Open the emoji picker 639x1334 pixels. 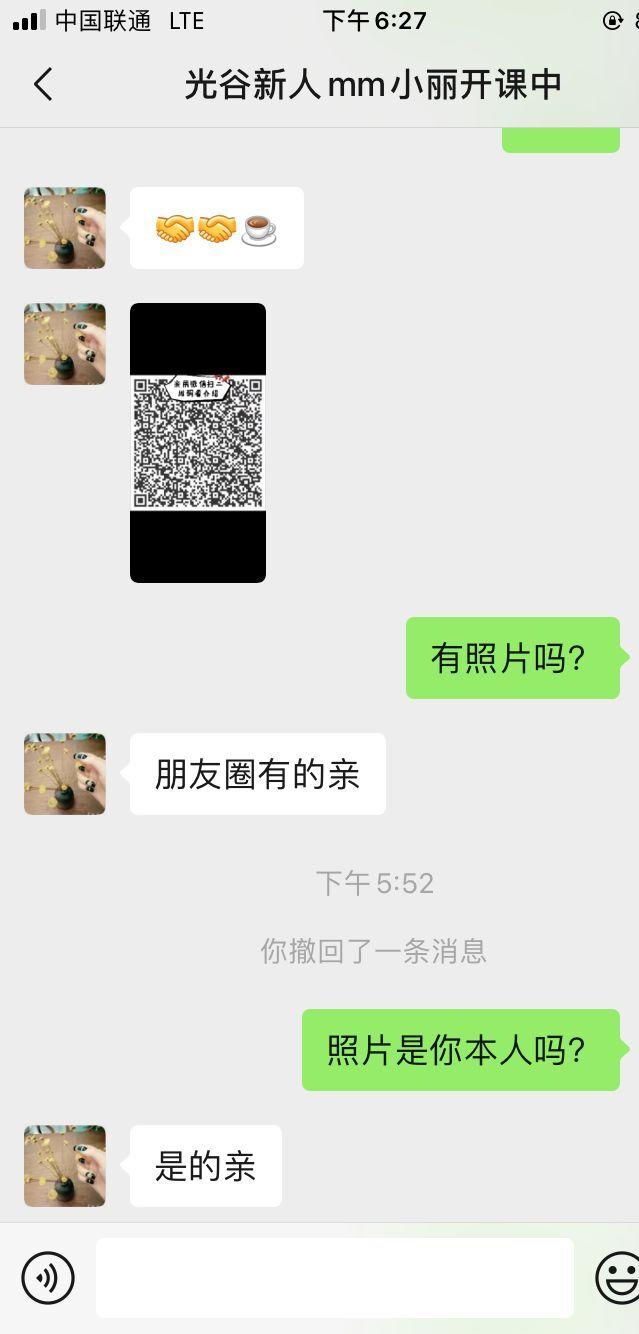coord(617,1277)
